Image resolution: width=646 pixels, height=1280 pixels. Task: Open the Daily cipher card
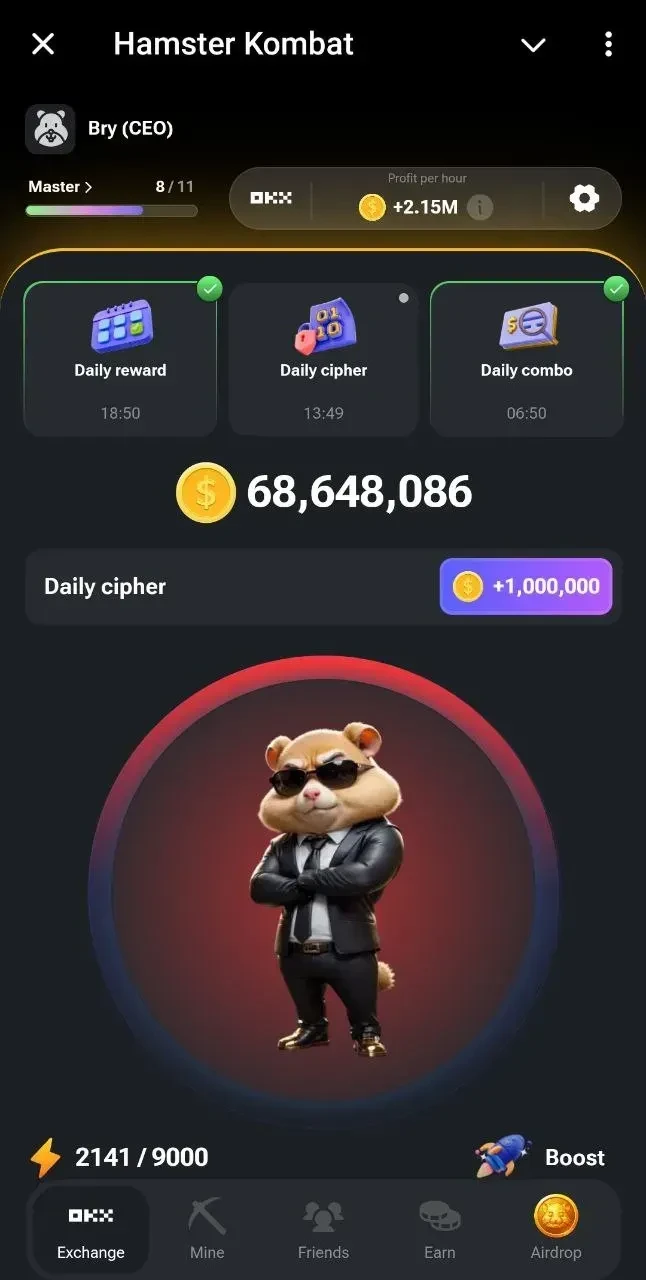click(x=323, y=358)
